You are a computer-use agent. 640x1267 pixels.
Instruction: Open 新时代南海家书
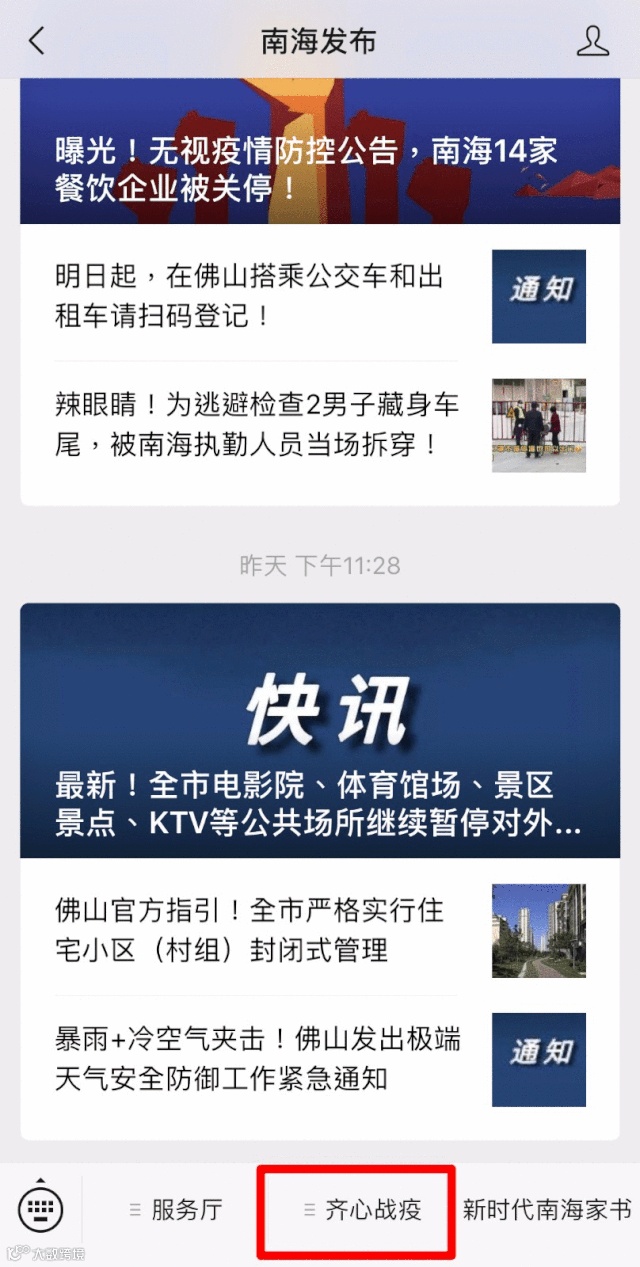tap(546, 1211)
